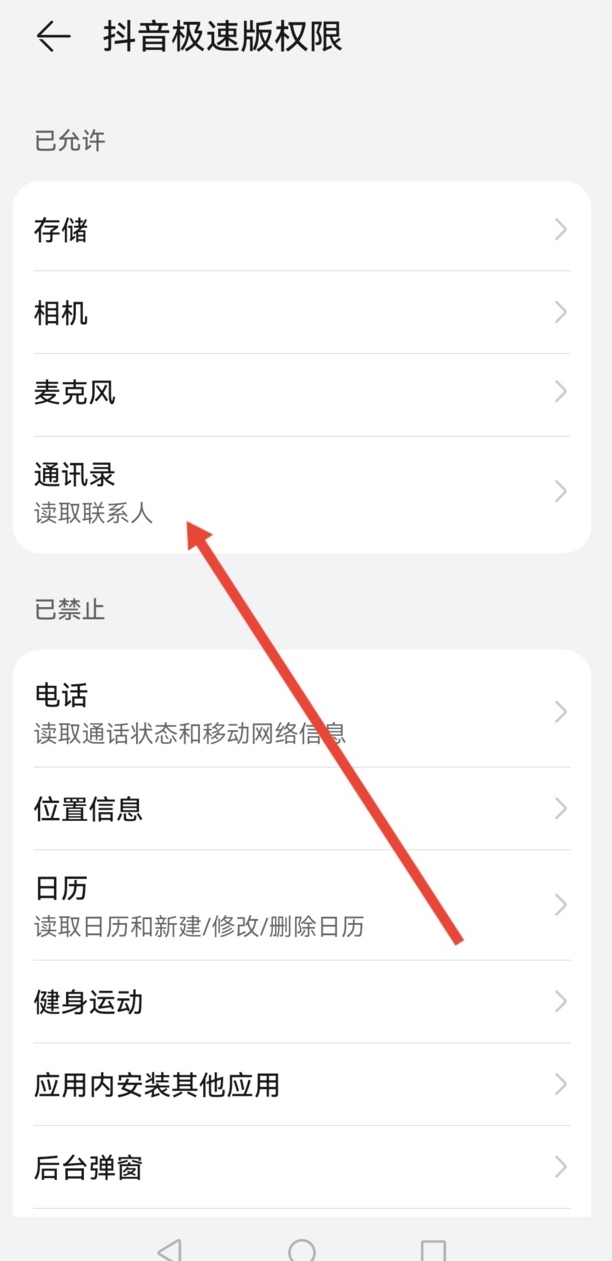Open the 健身运动 permission row
Screen dimensions: 612x1261
point(302,1001)
